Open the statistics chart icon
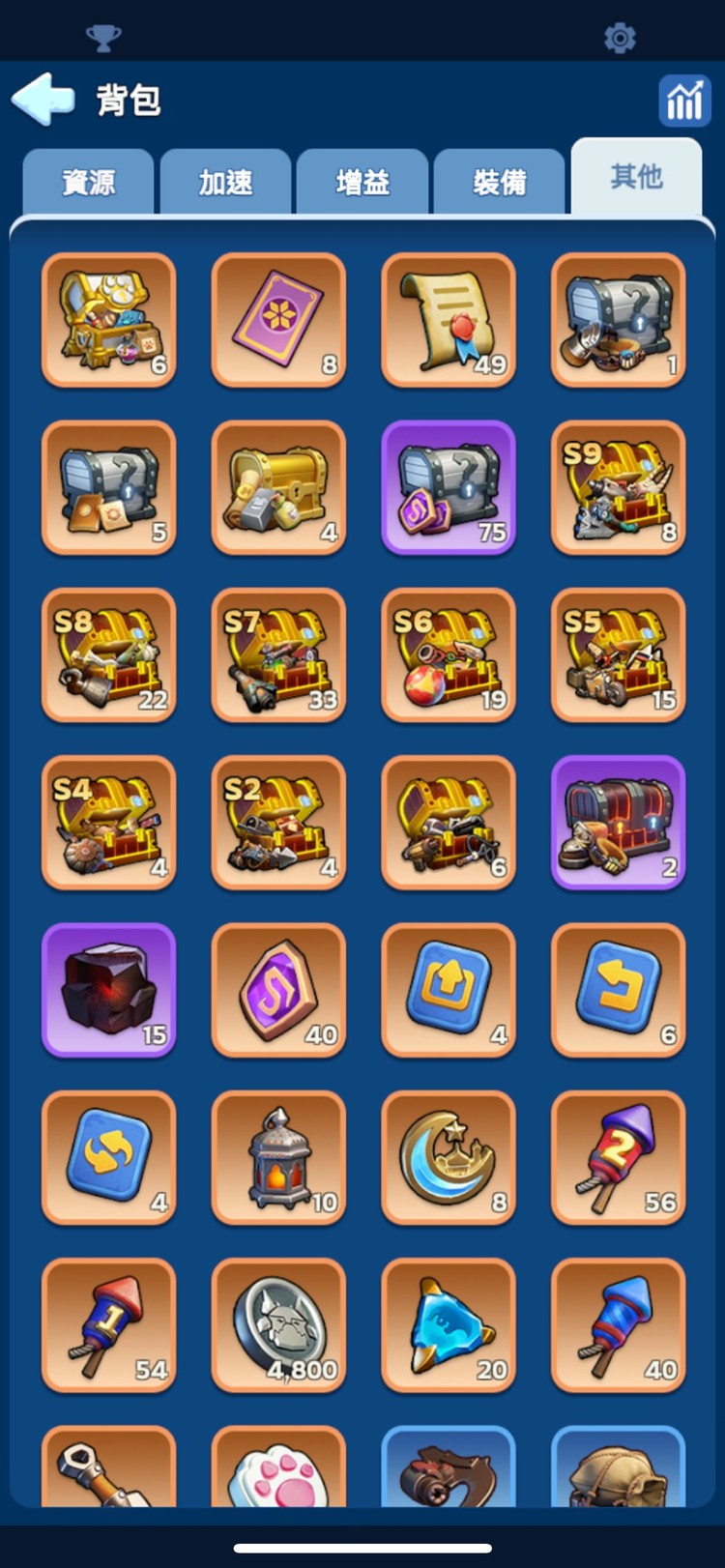 684,101
